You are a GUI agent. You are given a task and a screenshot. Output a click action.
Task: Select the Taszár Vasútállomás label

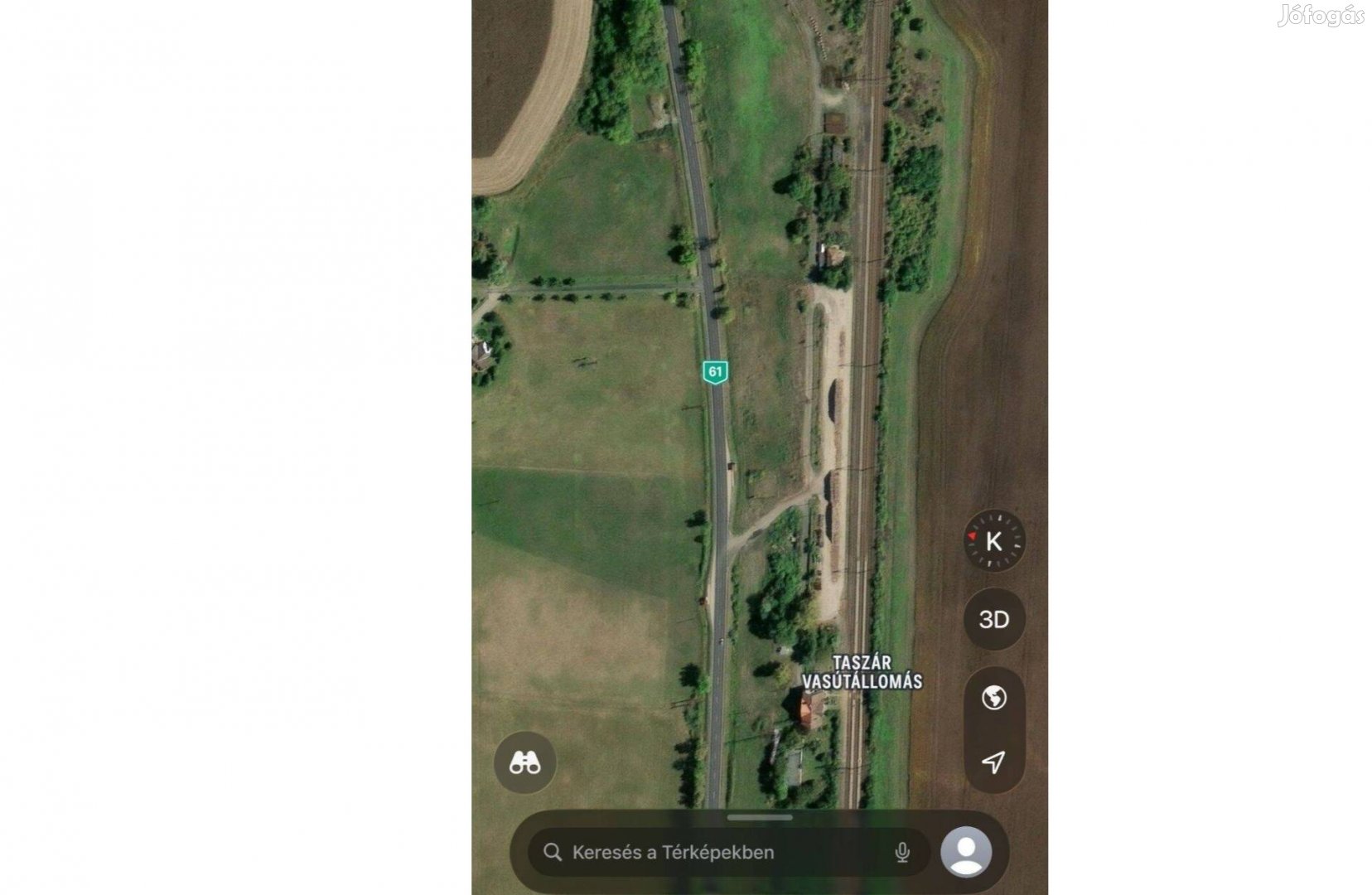pyautogui.click(x=862, y=672)
